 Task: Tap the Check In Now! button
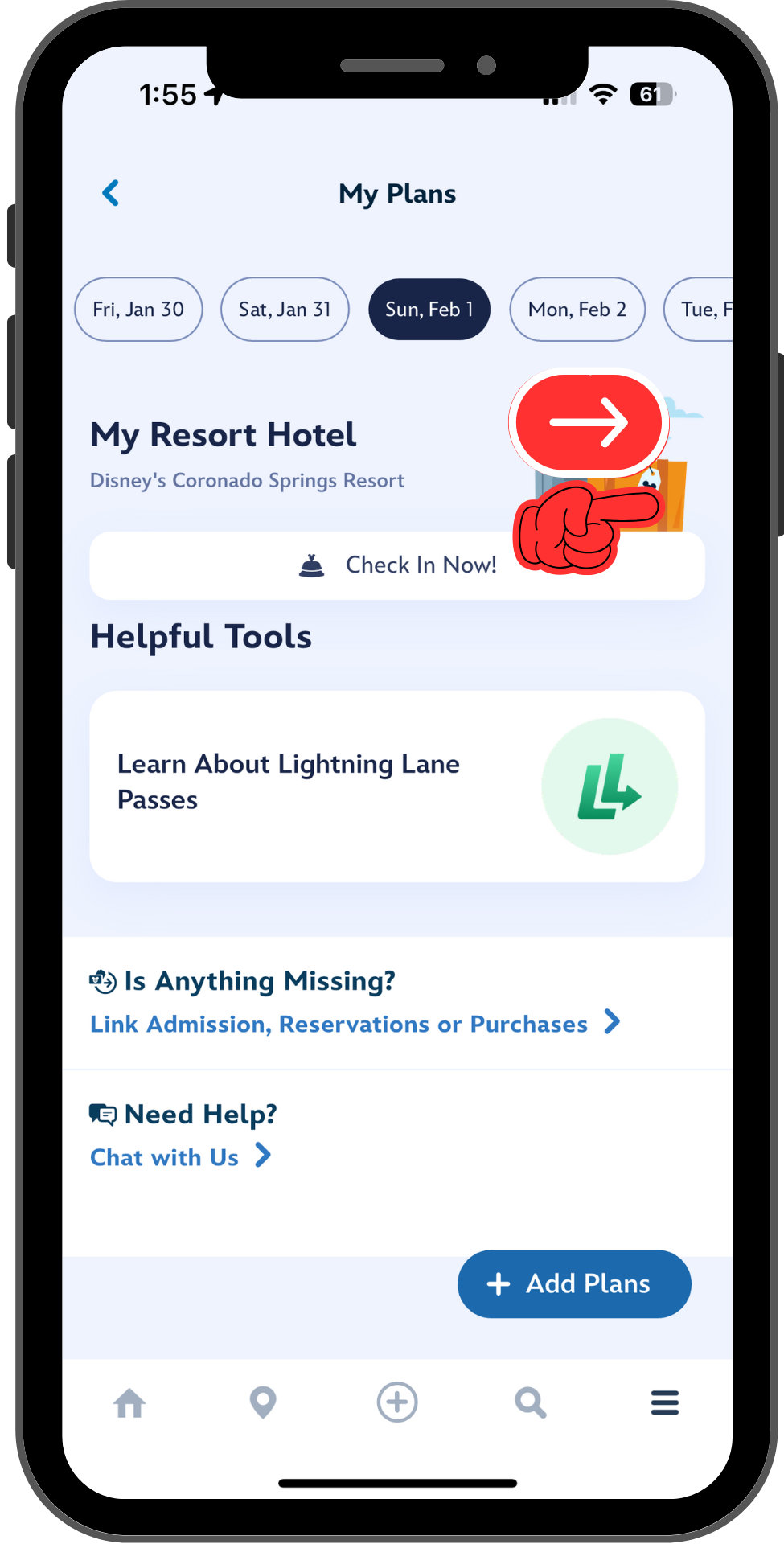(397, 565)
